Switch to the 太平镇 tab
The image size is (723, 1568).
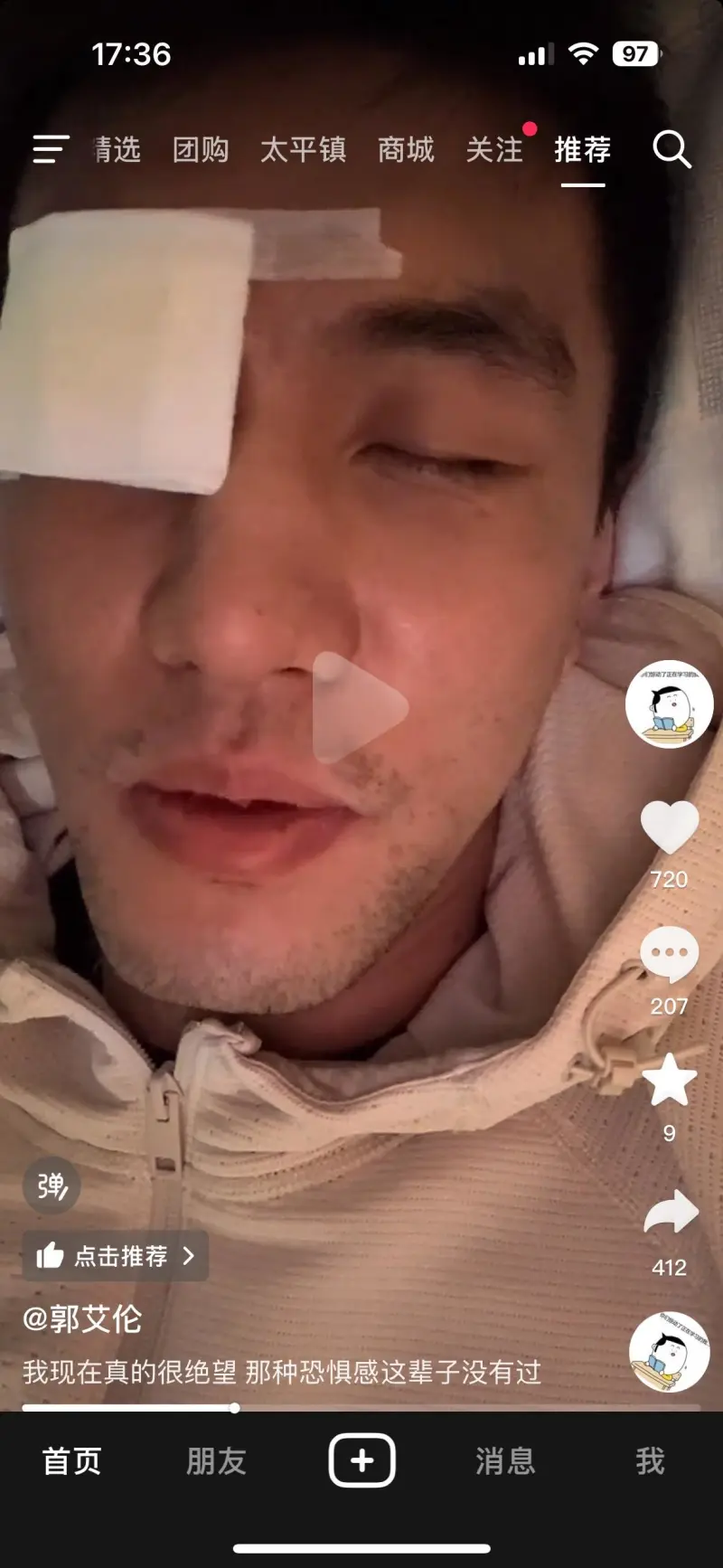click(303, 149)
